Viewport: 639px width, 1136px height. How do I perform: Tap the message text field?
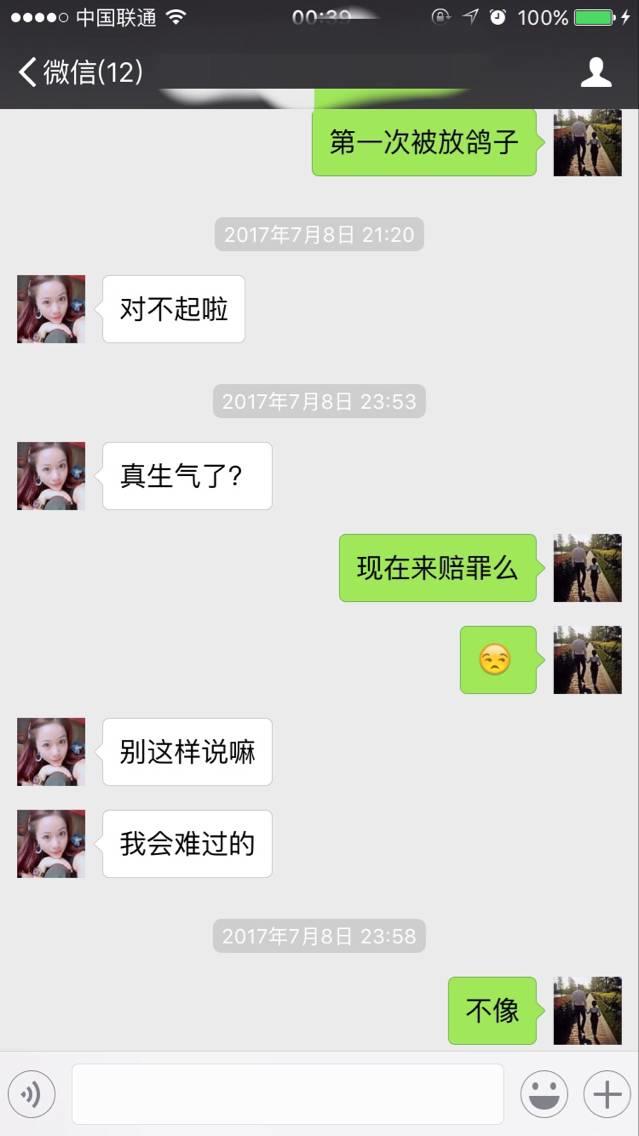(287, 1094)
